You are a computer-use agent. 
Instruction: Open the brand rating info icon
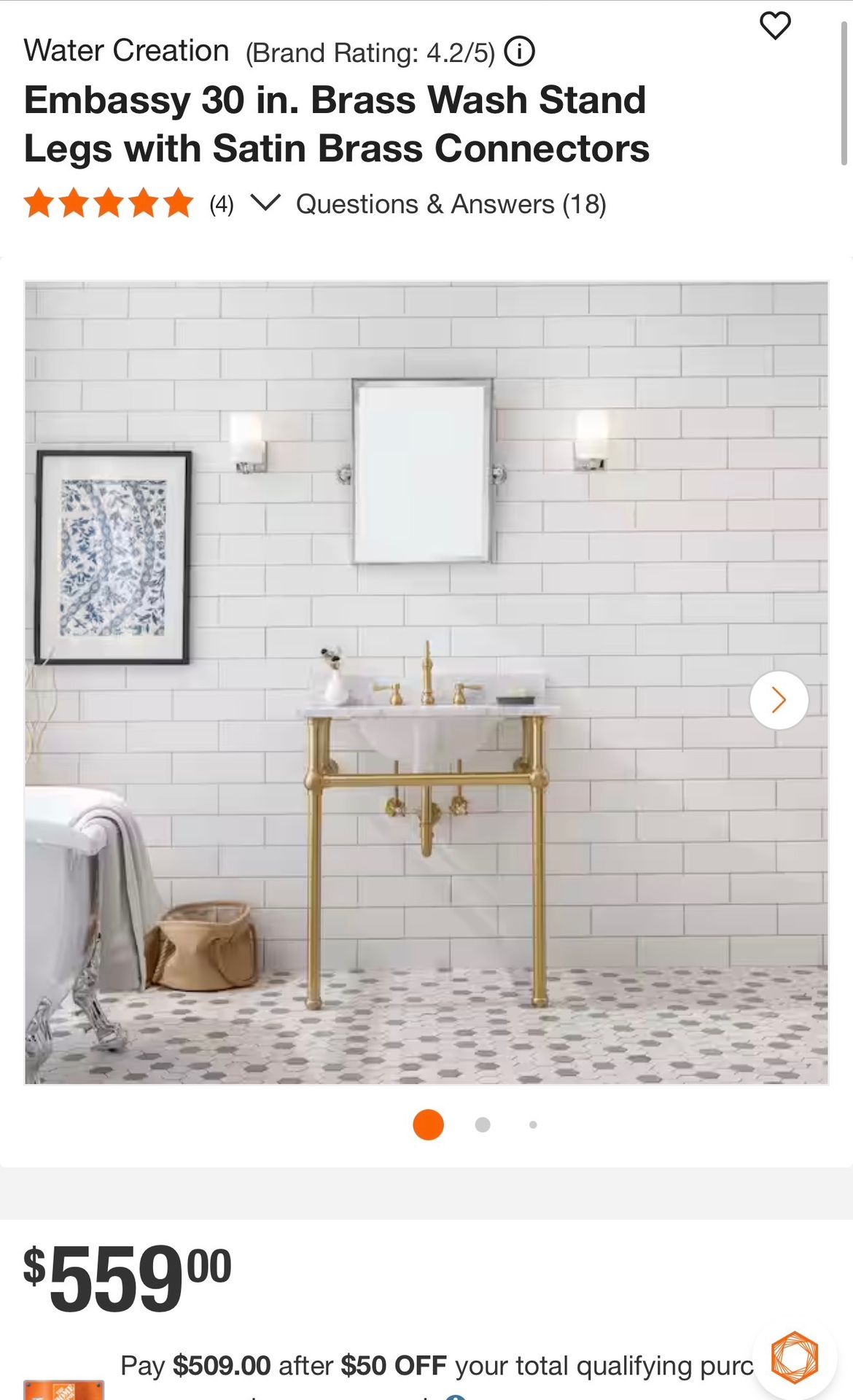[520, 52]
